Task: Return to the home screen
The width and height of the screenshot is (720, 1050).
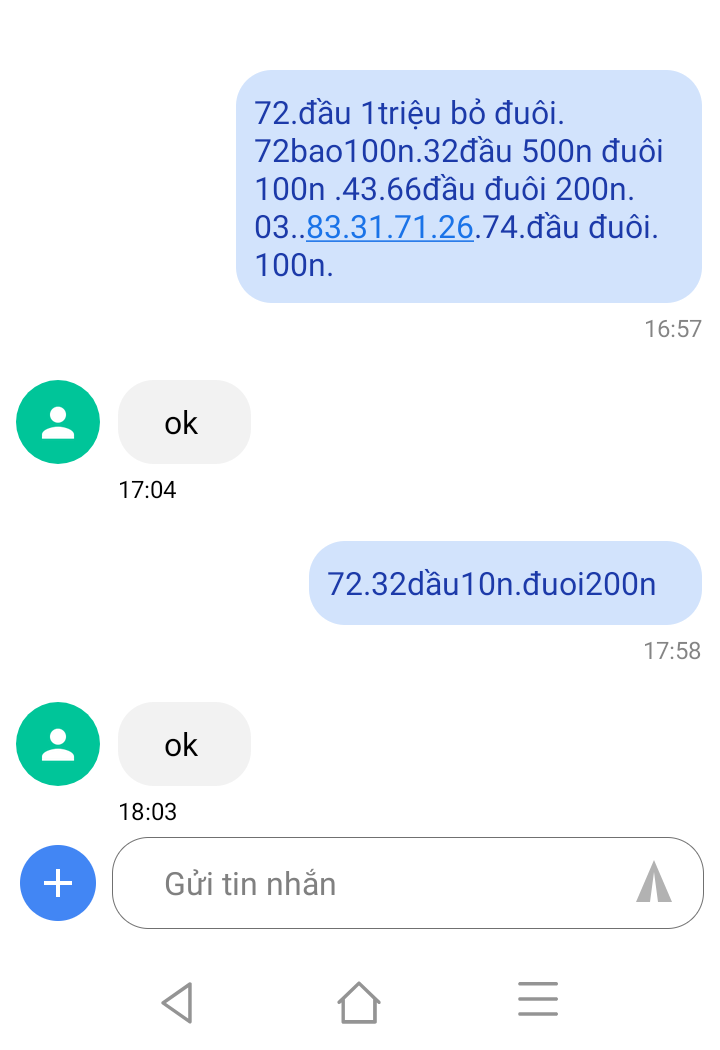Action: tap(359, 1002)
